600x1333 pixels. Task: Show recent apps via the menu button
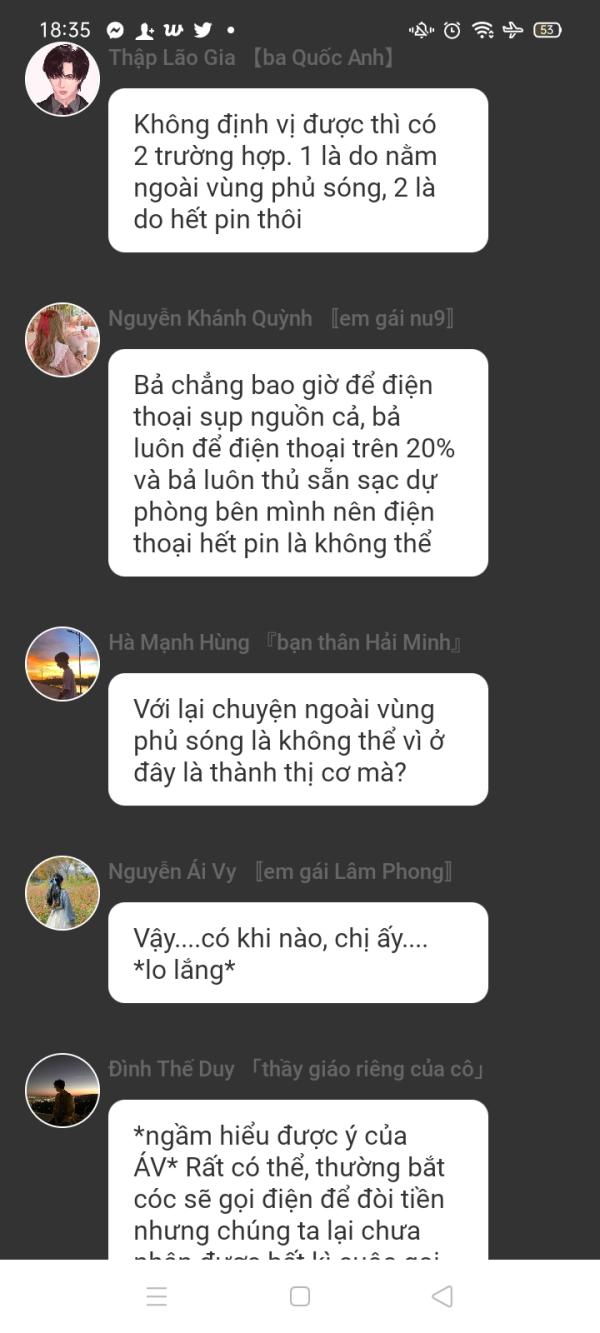(157, 1296)
